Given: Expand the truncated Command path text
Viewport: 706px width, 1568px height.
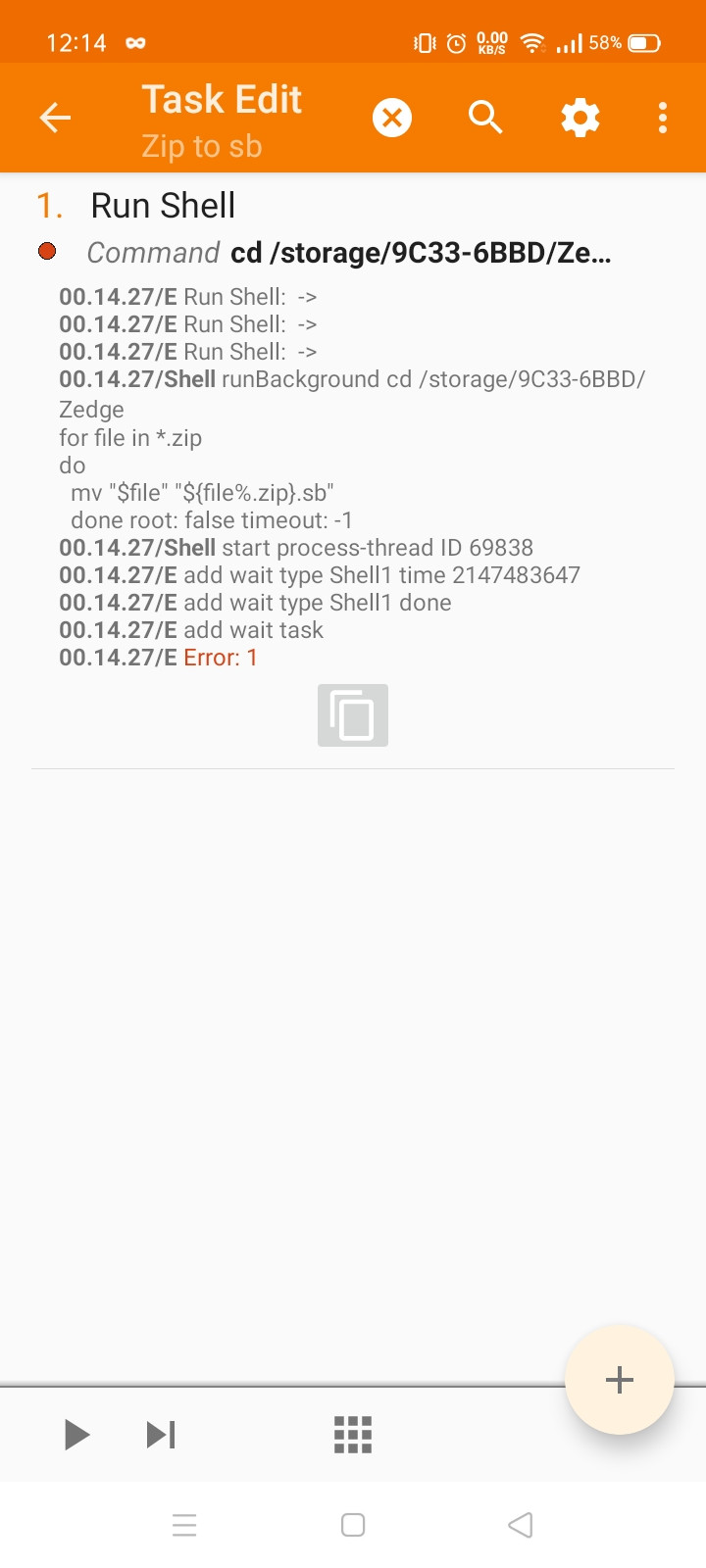Looking at the screenshot, I should click(x=422, y=252).
